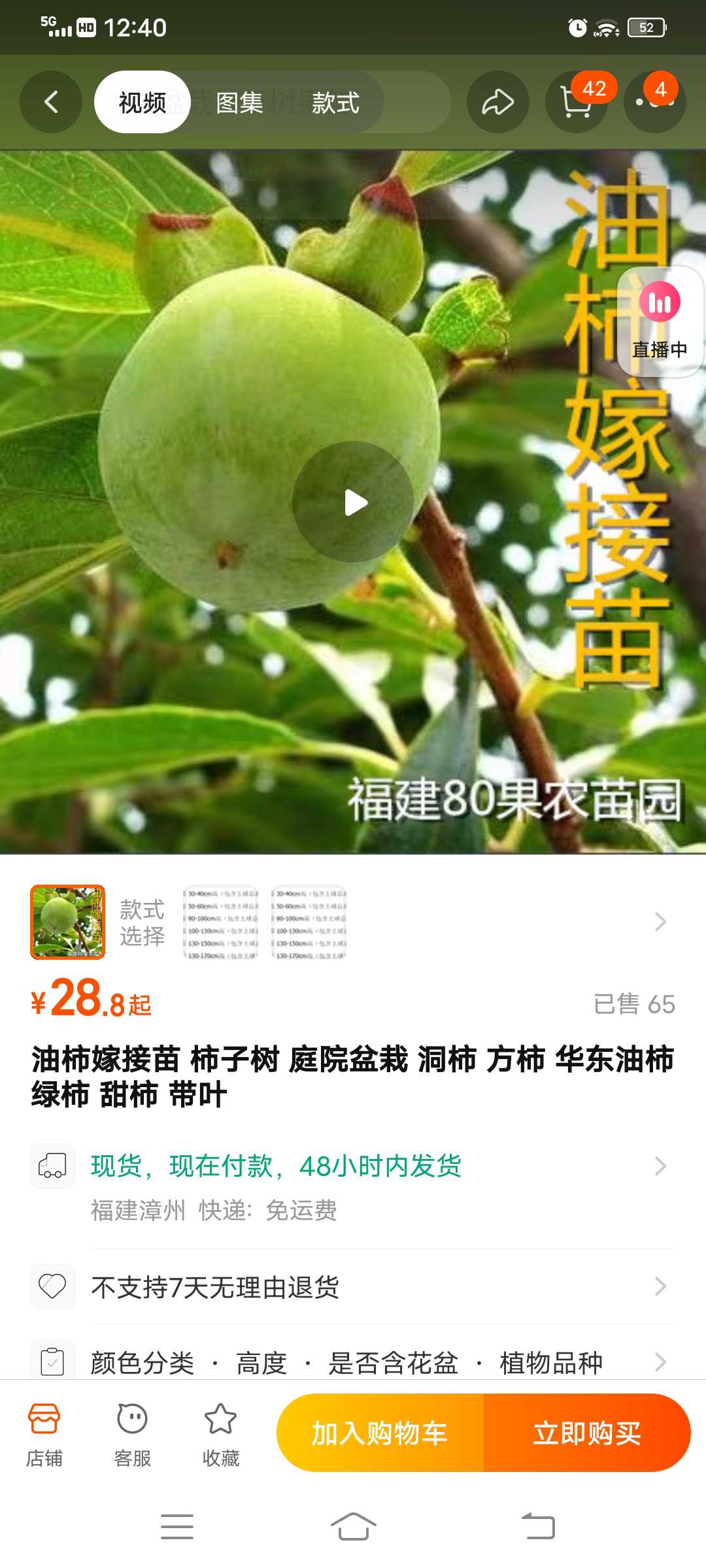Go back using the top-left arrow

[51, 102]
